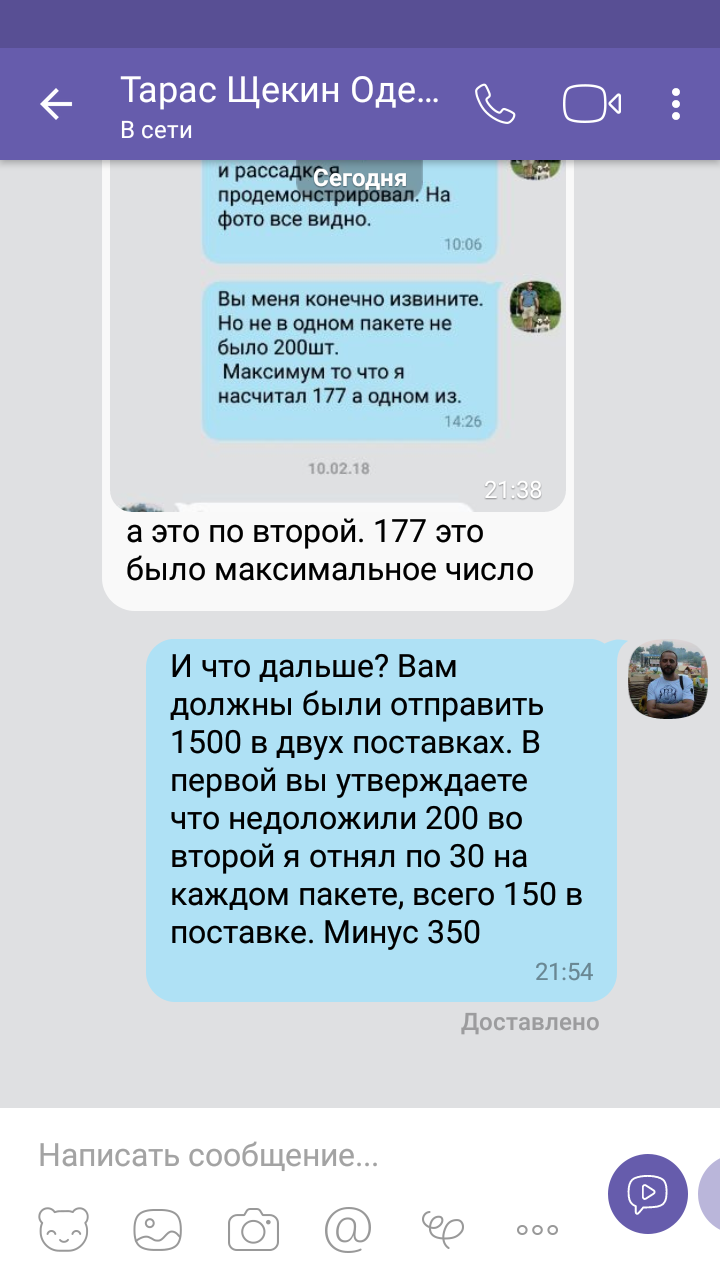Start a voice call with Тарас Щекин
The image size is (720, 1280).
[x=494, y=104]
